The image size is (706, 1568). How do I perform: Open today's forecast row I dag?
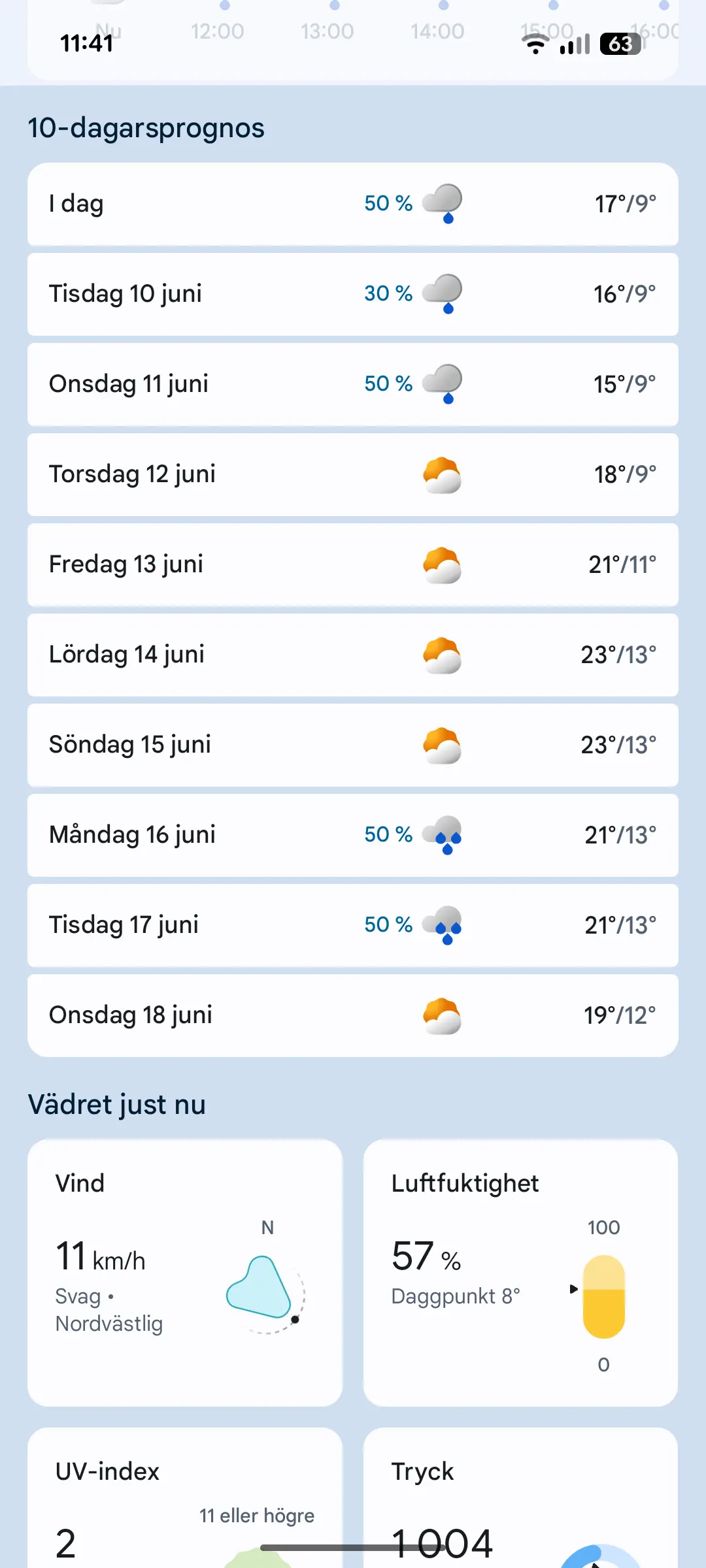click(353, 204)
